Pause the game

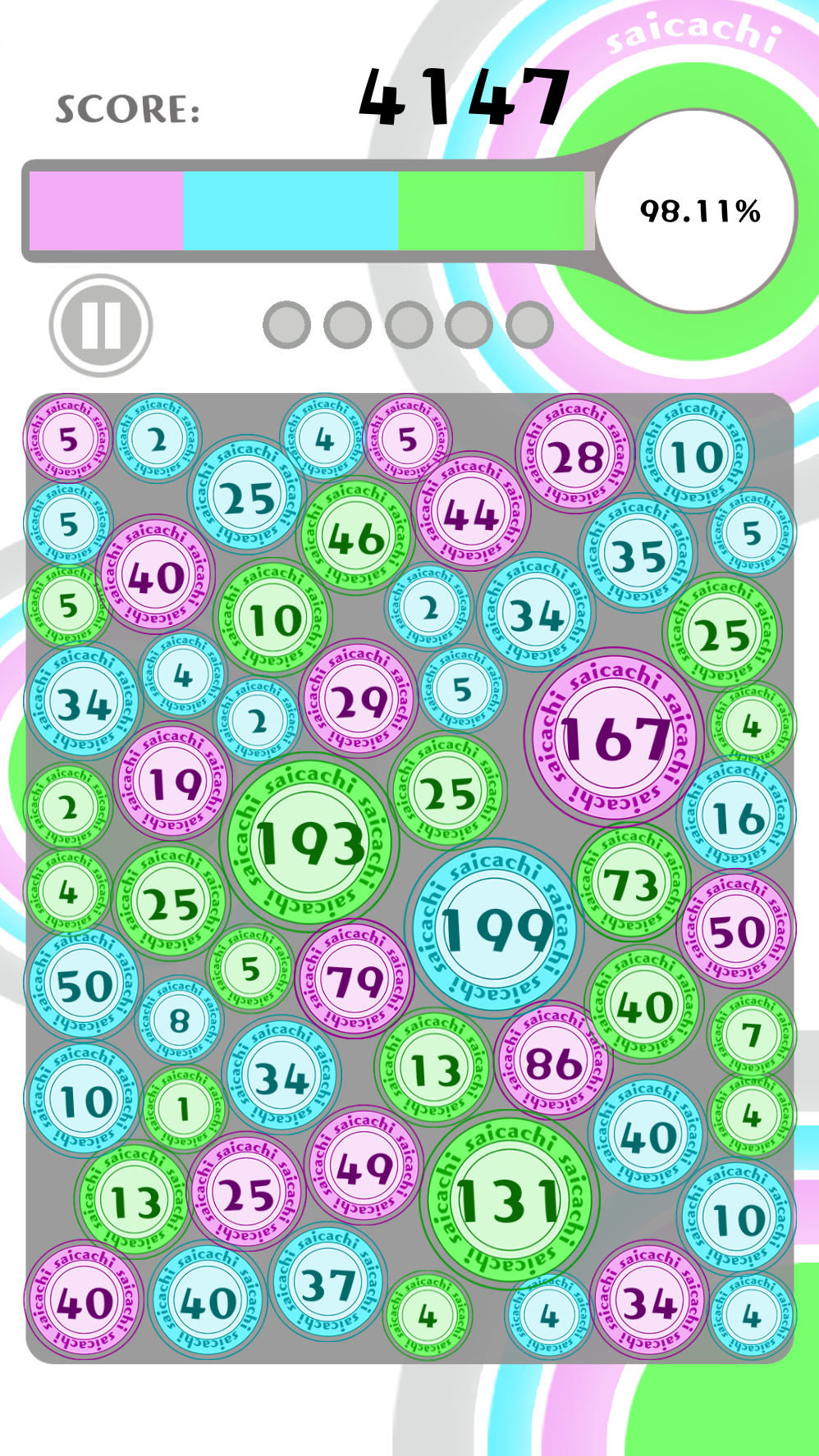pos(101,326)
